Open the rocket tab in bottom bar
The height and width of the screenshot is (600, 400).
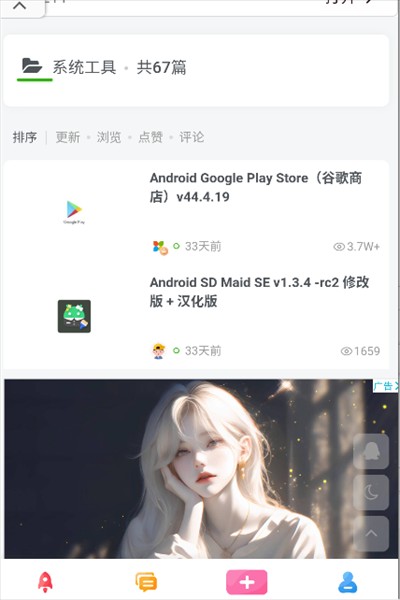tap(46, 582)
